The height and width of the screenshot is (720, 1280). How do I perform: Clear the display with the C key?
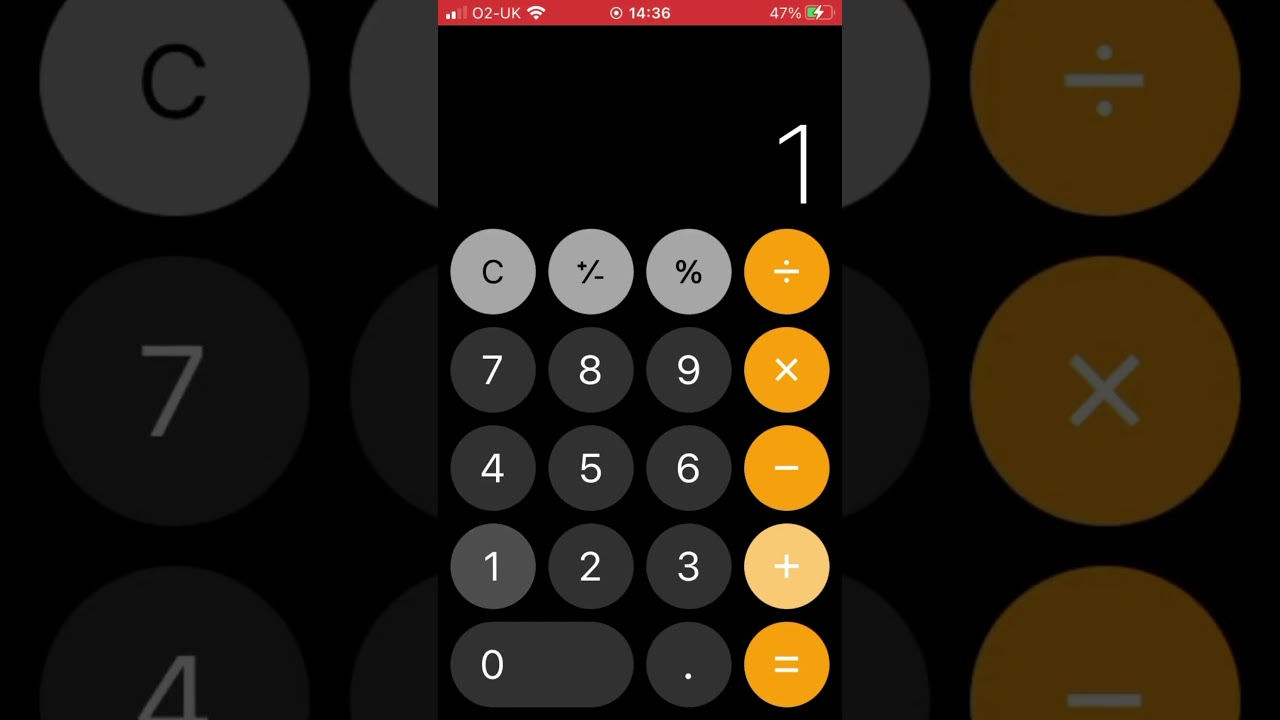[492, 272]
